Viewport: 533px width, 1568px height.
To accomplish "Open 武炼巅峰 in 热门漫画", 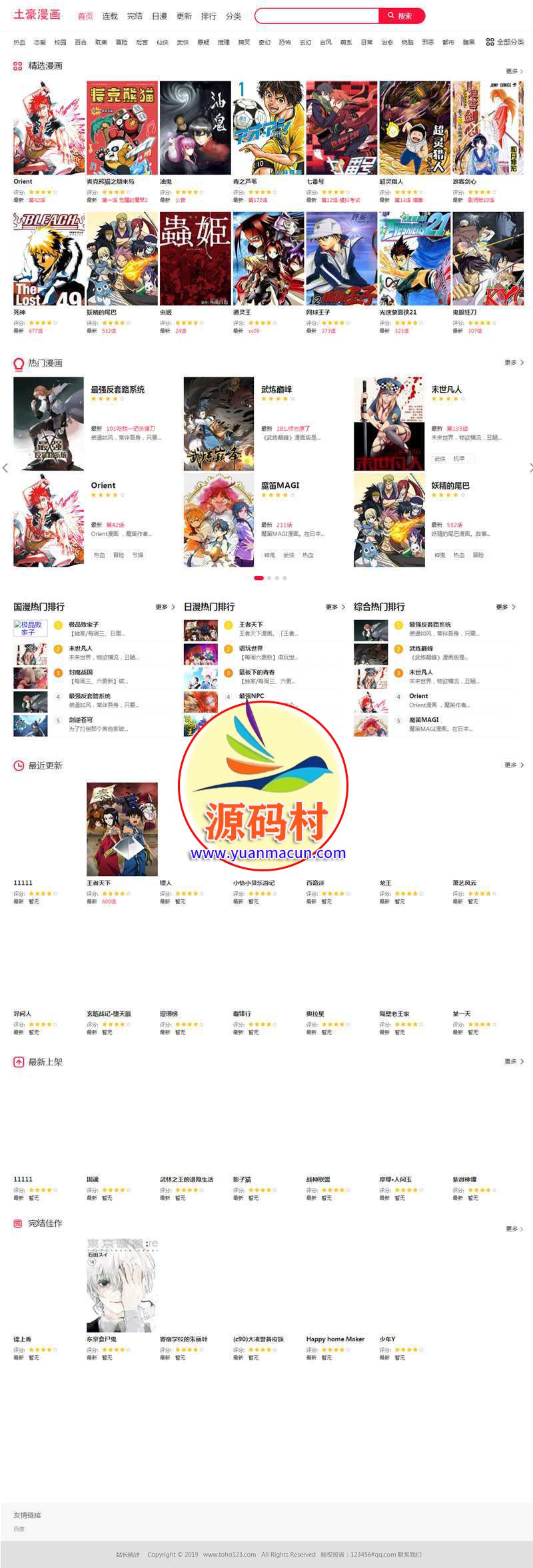I will [x=276, y=389].
